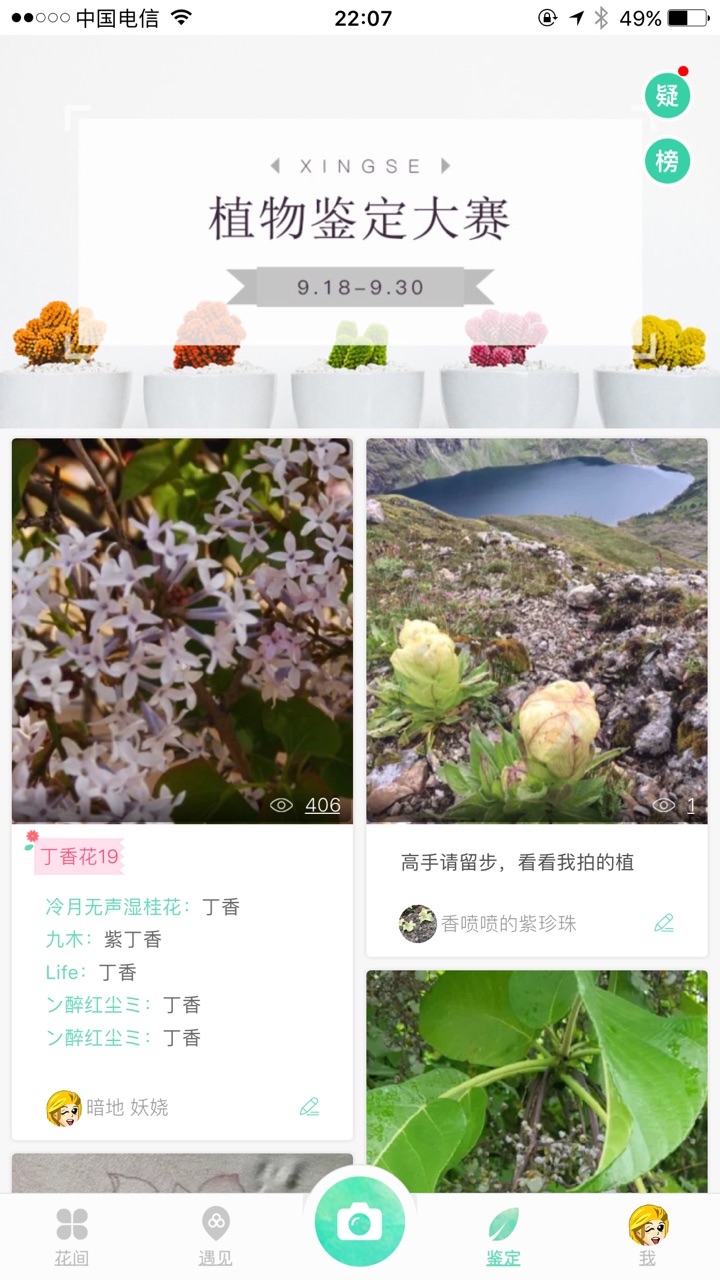Open the mountain lake plant photo card

[x=537, y=630]
